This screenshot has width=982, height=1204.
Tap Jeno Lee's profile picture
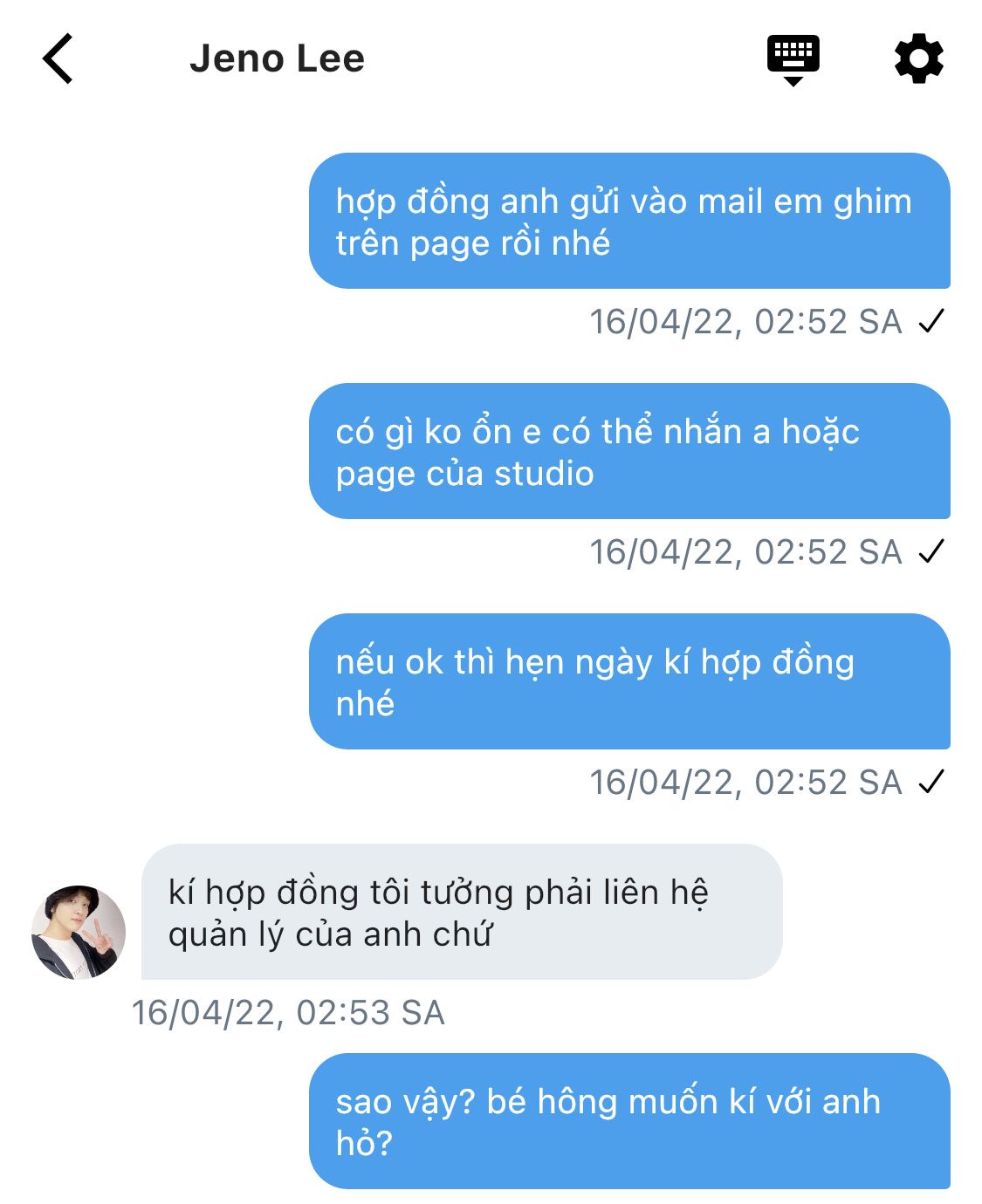coord(79,932)
